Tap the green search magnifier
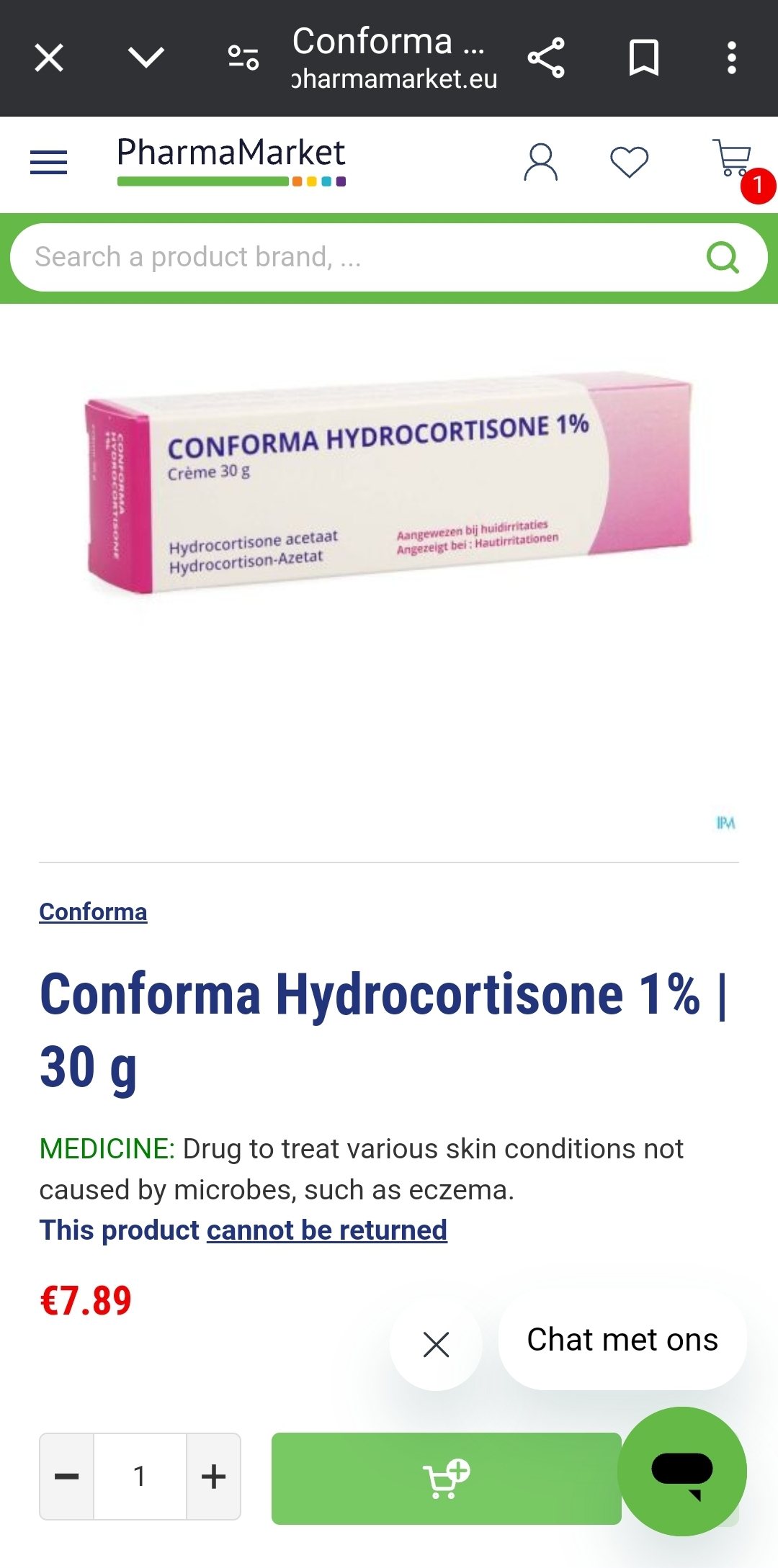The height and width of the screenshot is (1568, 778). pyautogui.click(x=723, y=257)
